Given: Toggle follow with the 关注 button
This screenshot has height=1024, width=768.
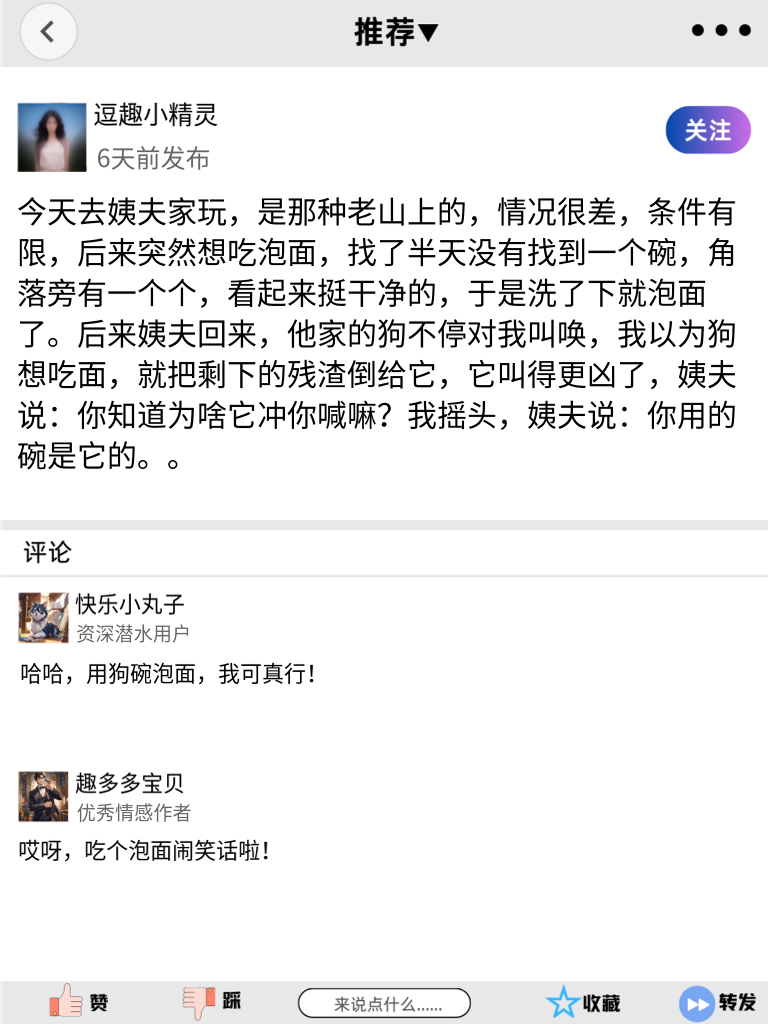Looking at the screenshot, I should 707,130.
